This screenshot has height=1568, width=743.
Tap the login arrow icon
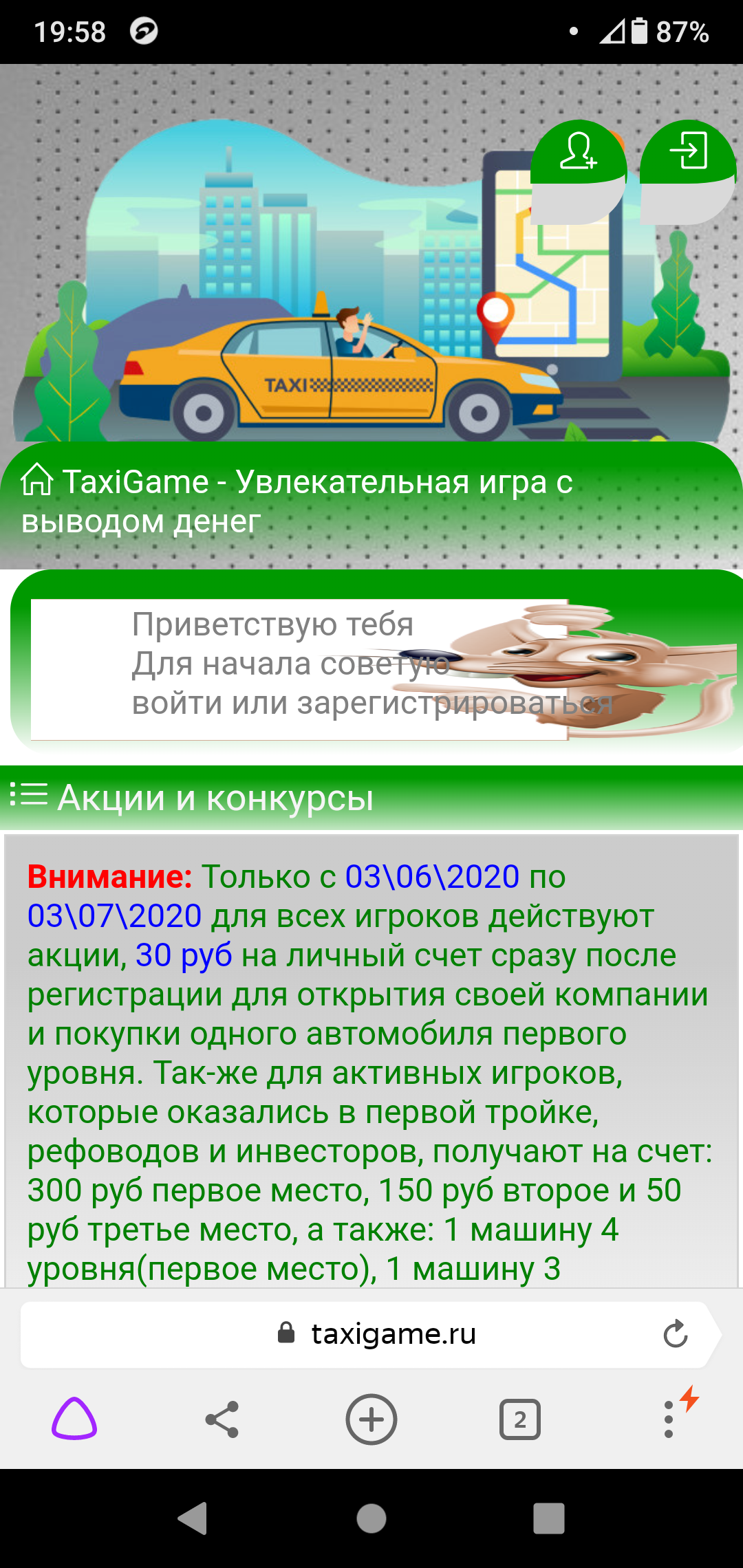(x=688, y=151)
